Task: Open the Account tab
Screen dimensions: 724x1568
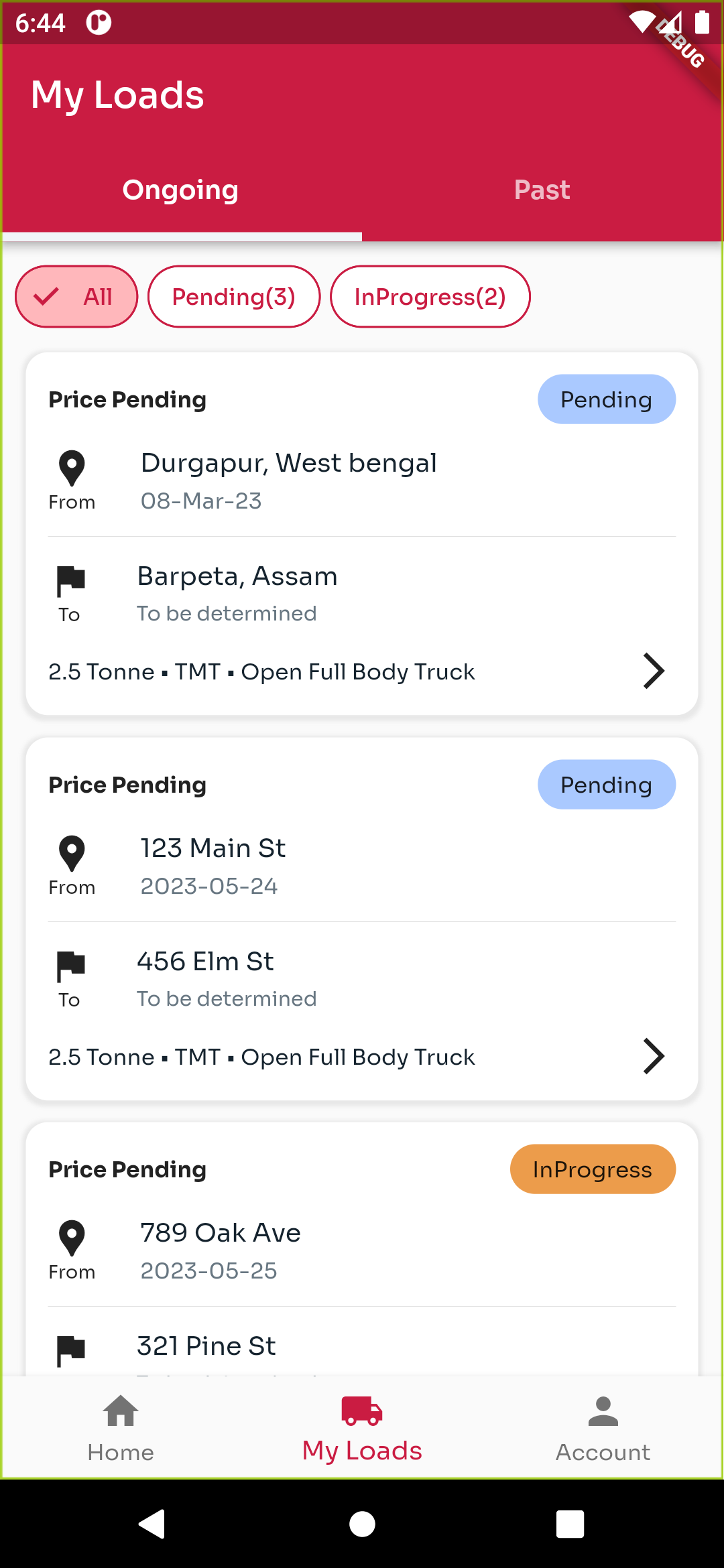Action: click(603, 1427)
